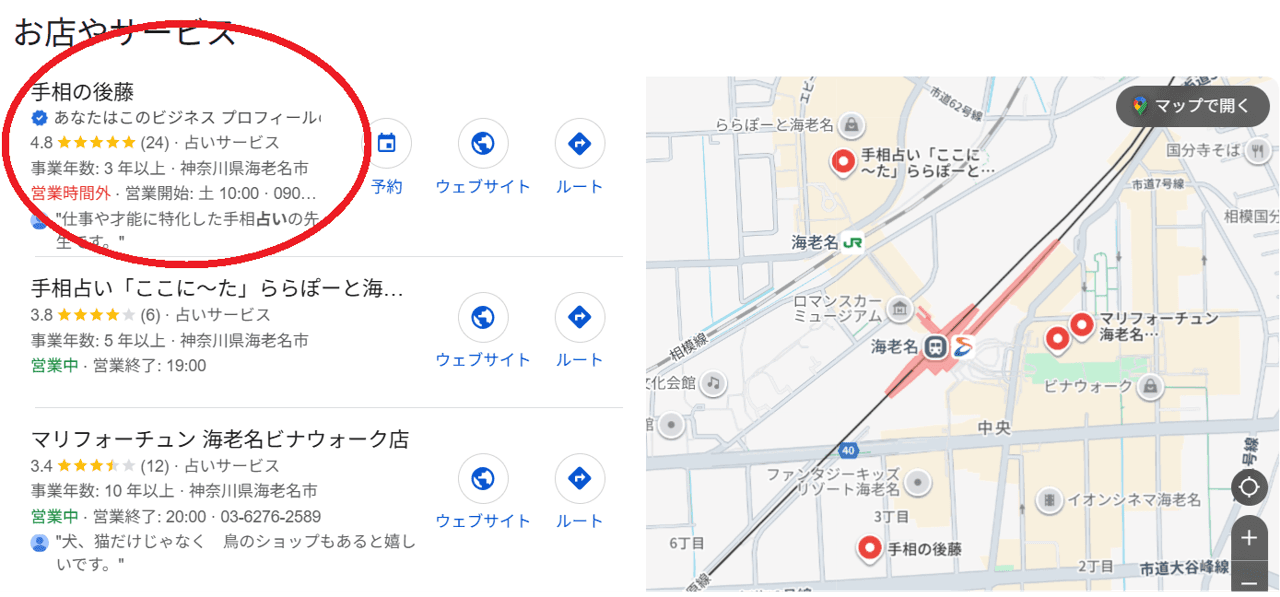Select the 手相の後藤 map pin
The height and width of the screenshot is (597, 1280).
[x=870, y=547]
